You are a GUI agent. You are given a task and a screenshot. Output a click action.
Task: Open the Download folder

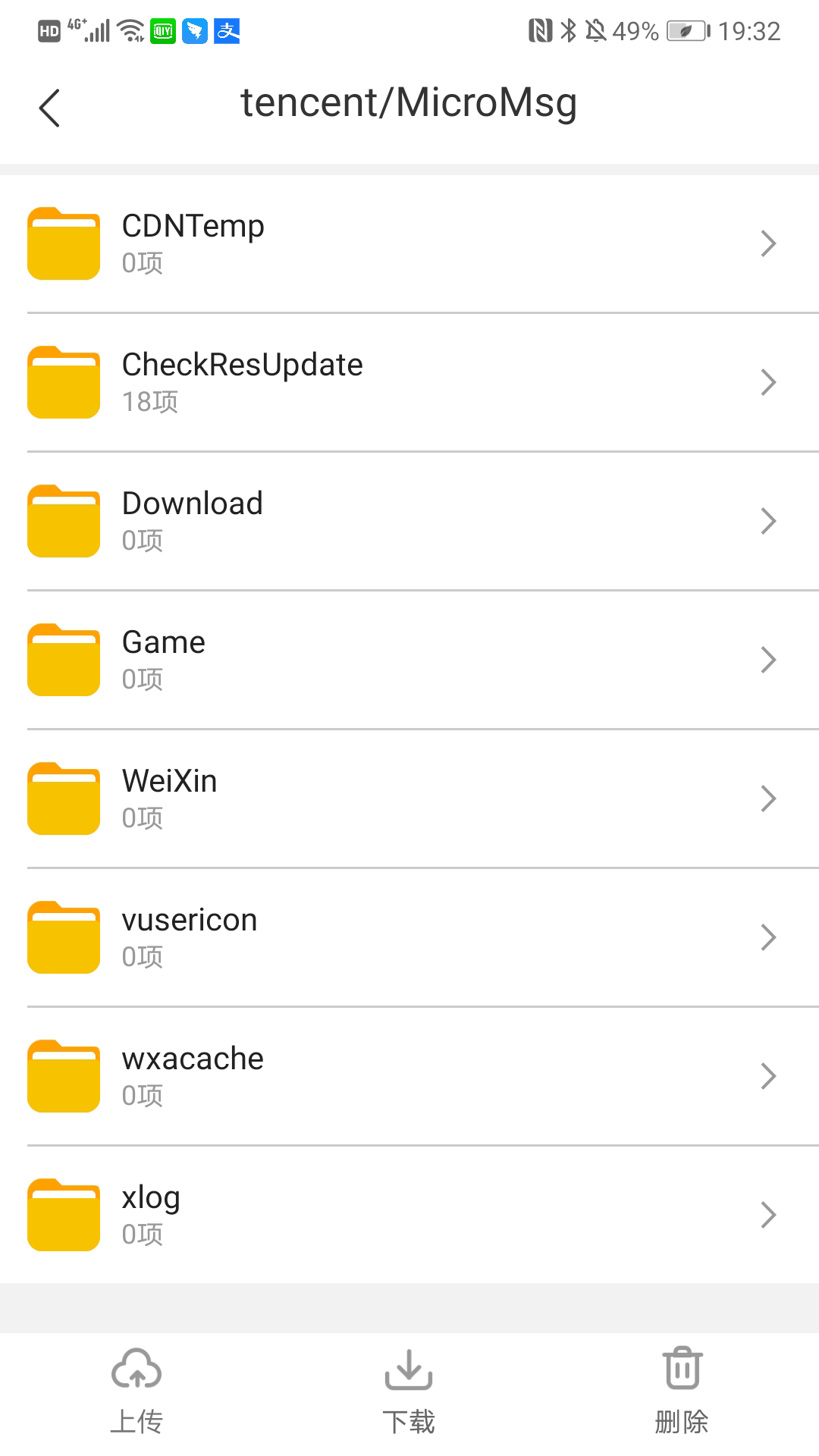coord(409,521)
